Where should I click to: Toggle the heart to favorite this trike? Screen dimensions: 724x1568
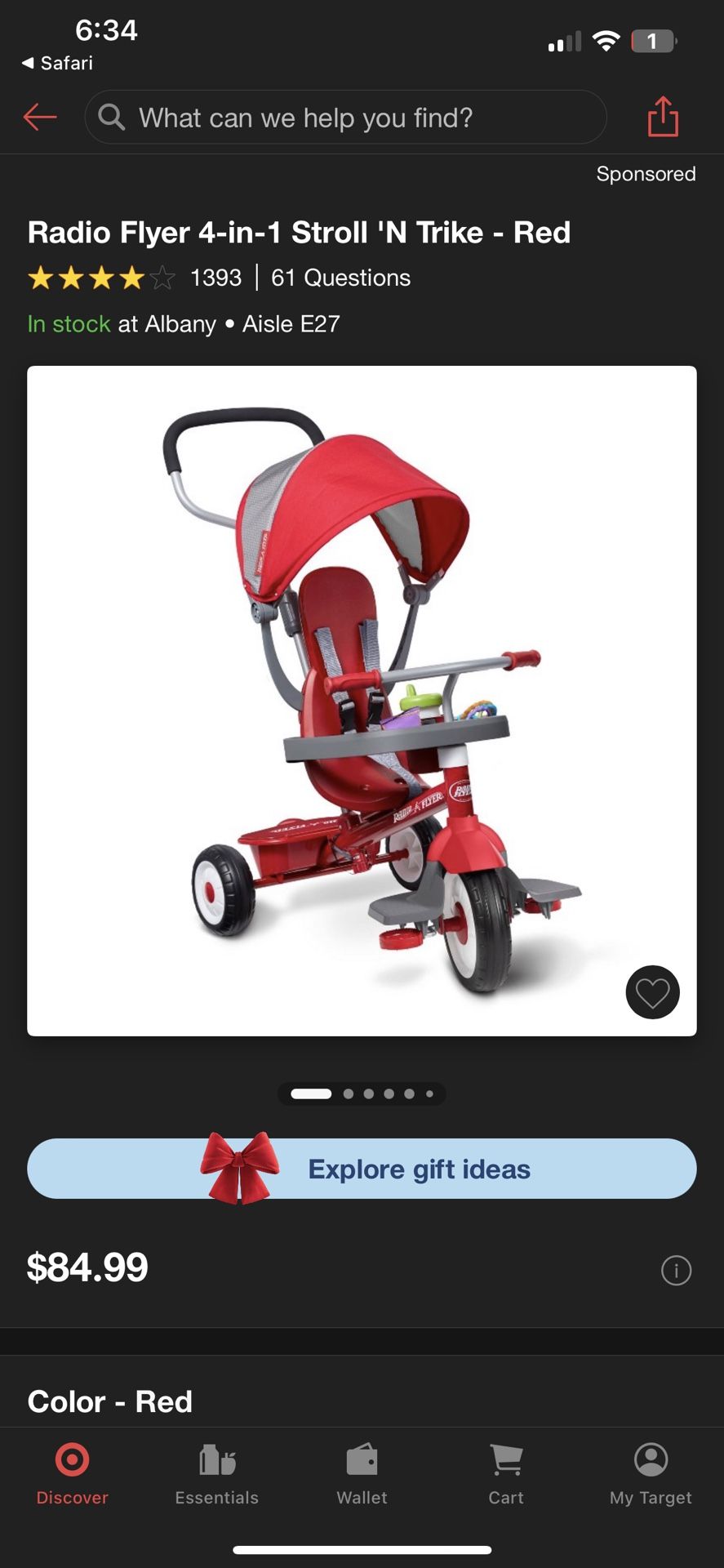[x=652, y=991]
